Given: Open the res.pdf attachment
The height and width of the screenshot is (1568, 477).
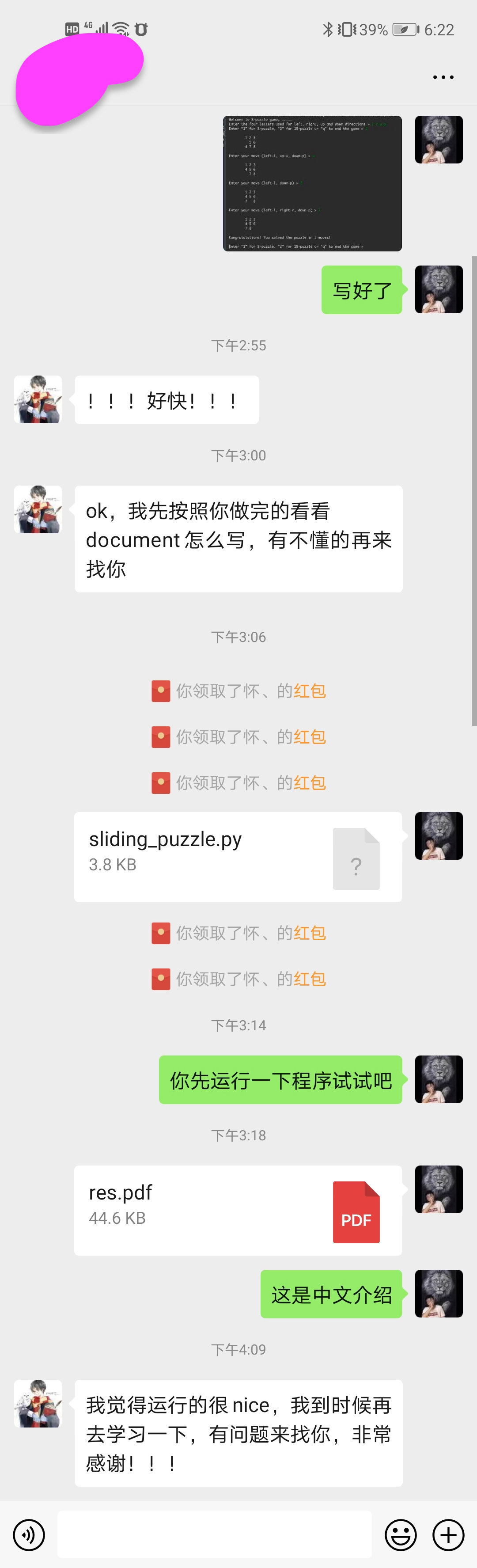Looking at the screenshot, I should [x=238, y=1210].
